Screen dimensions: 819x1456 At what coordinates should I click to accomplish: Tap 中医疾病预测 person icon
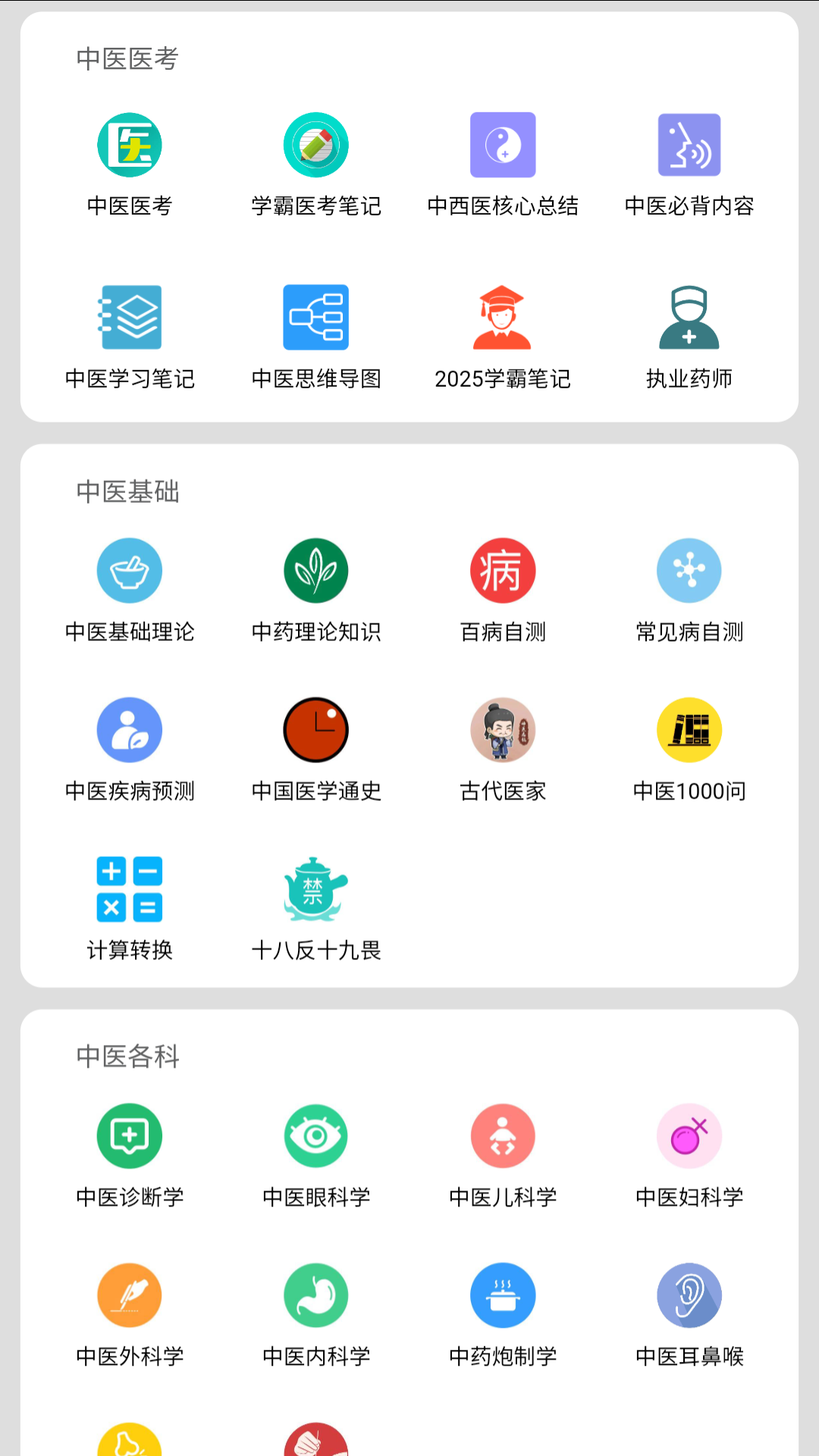pyautogui.click(x=130, y=730)
